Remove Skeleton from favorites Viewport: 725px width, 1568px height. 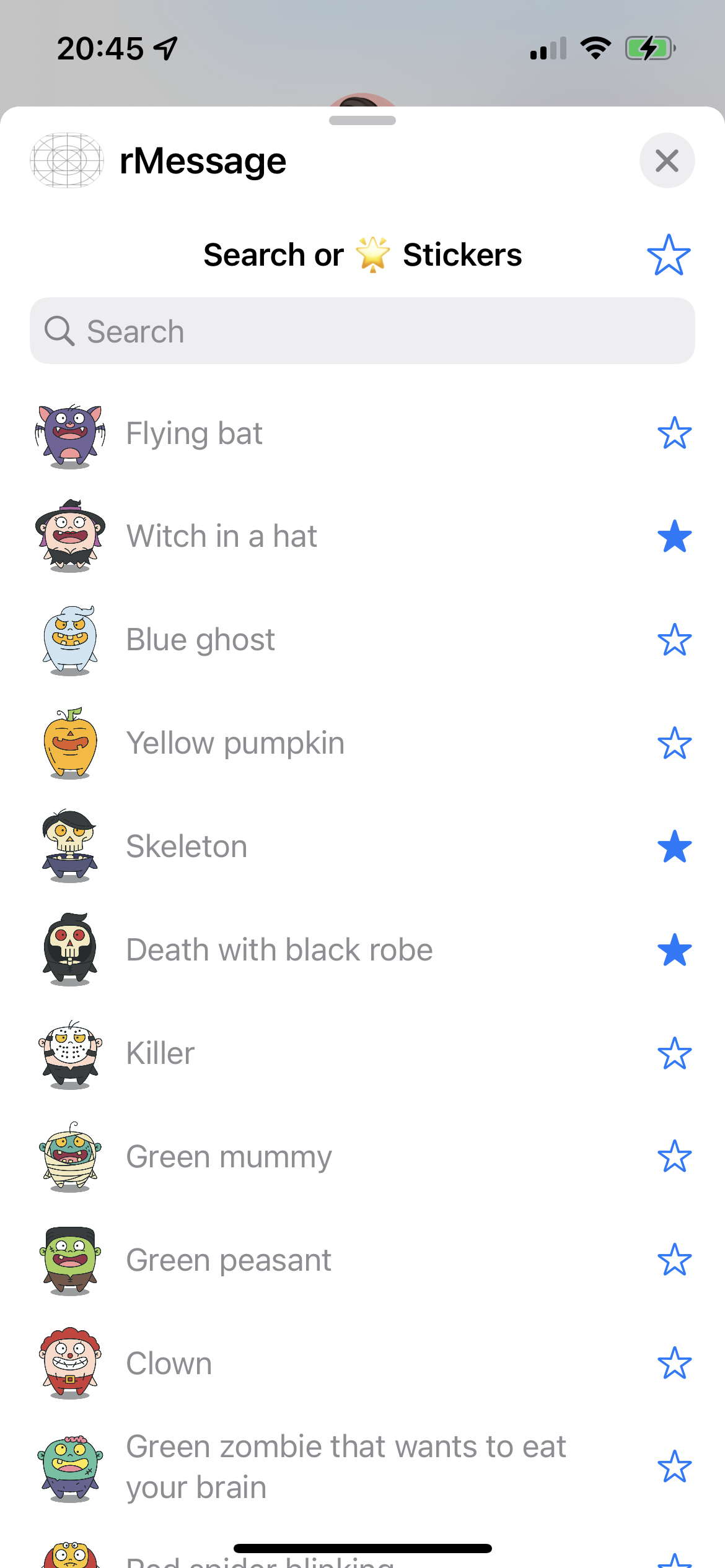674,847
